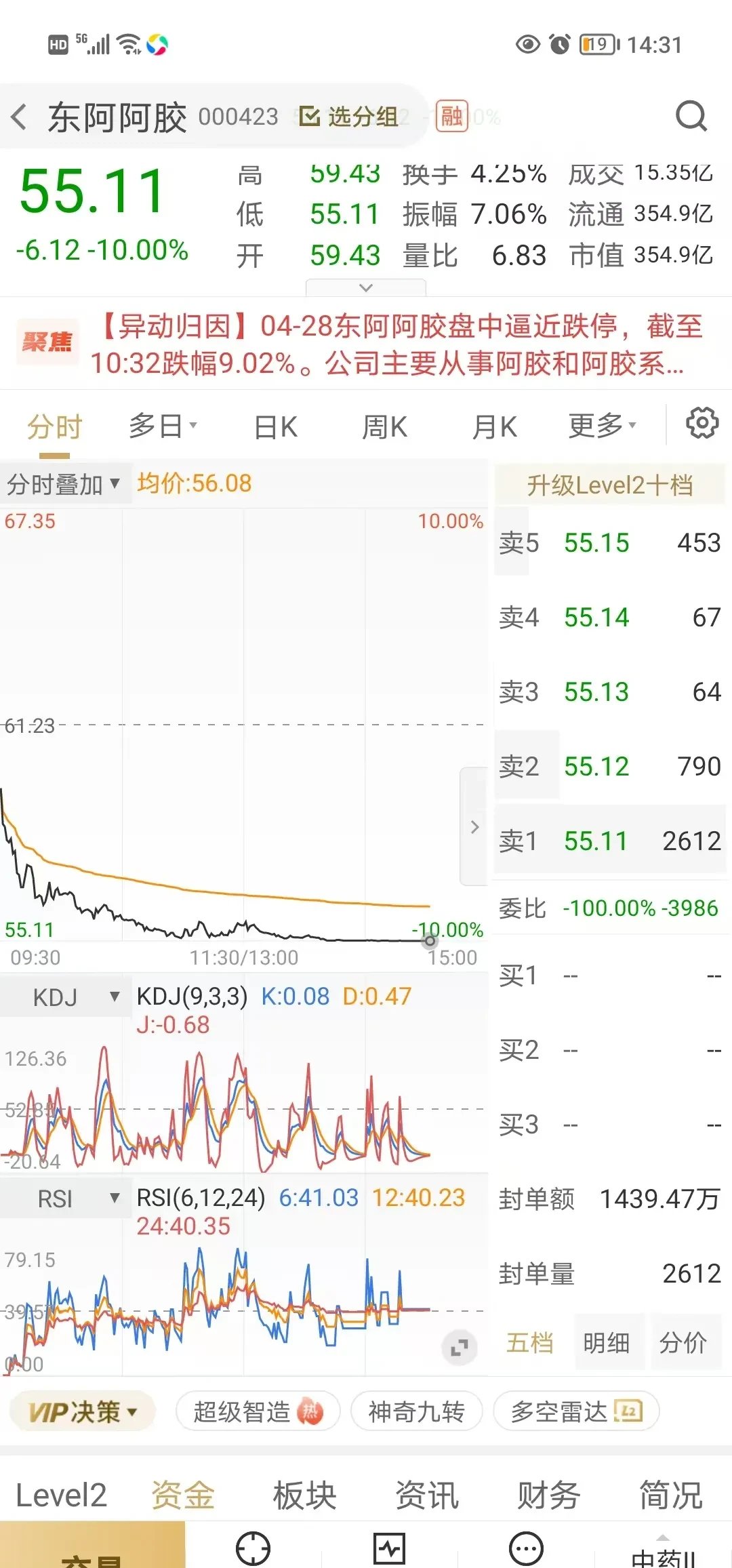Tap the 融 margin trading badge
This screenshot has height=1568, width=732.
451,116
